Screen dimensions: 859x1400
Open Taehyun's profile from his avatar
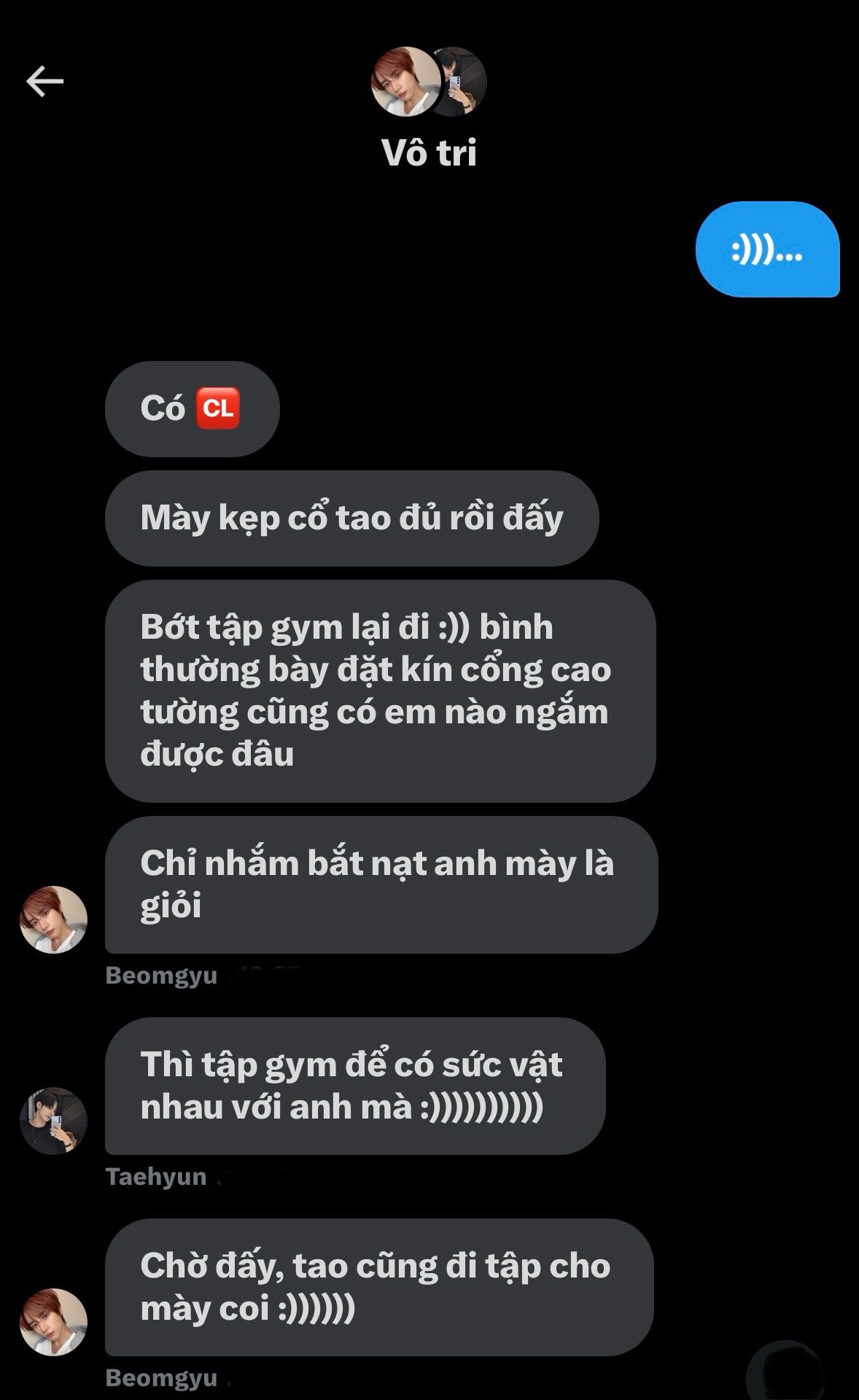pyautogui.click(x=53, y=1121)
